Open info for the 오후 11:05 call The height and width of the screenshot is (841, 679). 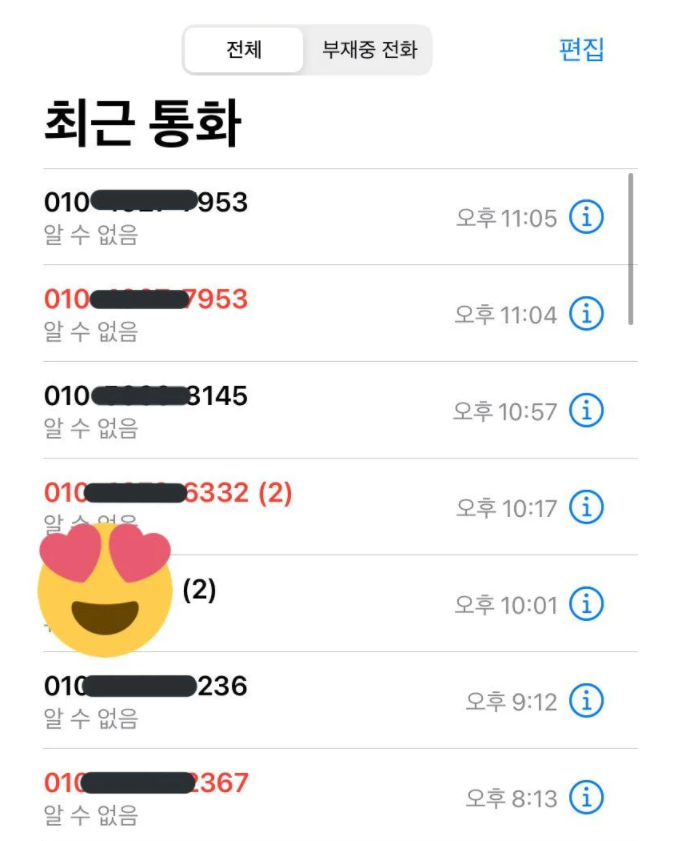(587, 217)
